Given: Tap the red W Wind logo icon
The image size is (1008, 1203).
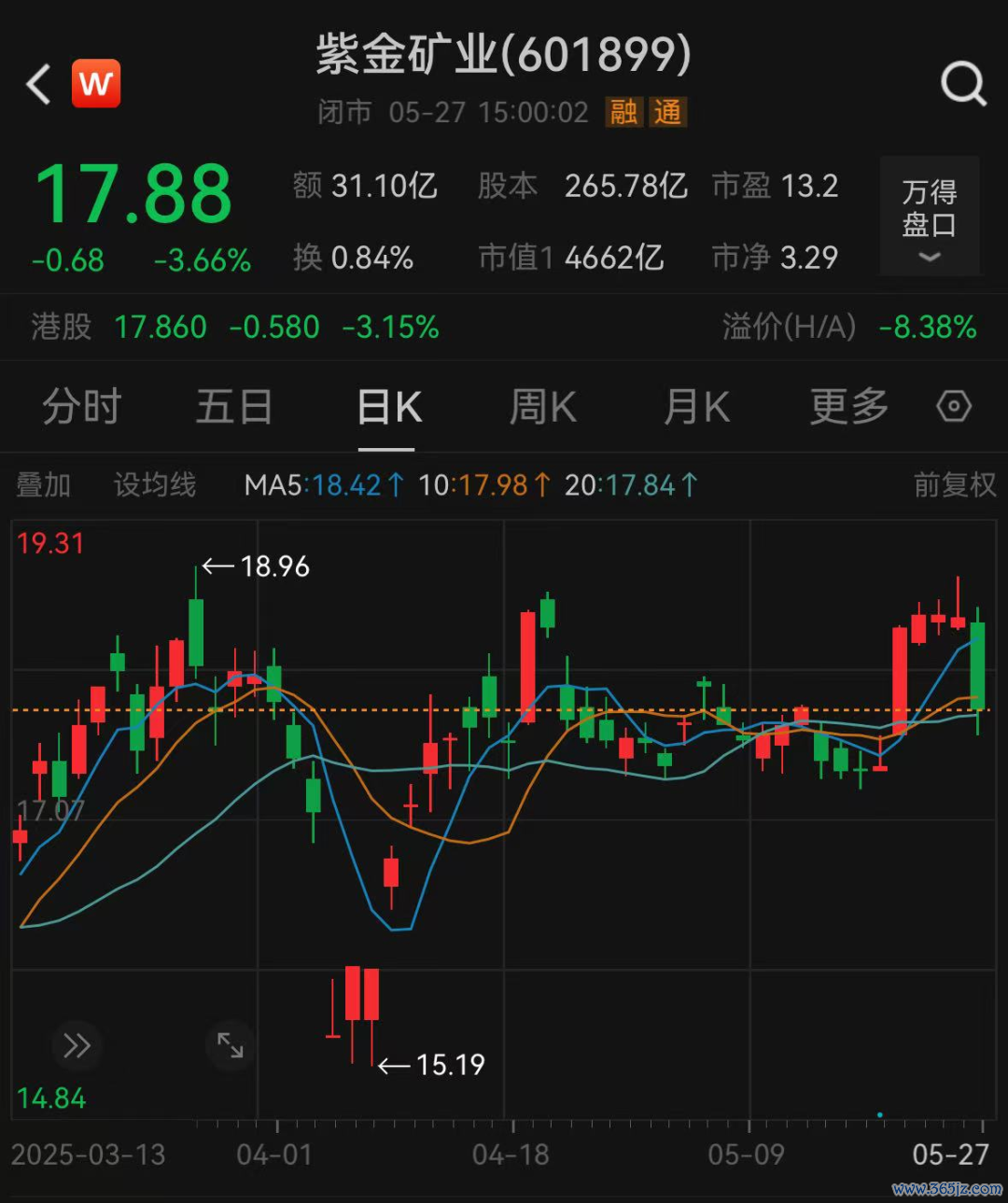Looking at the screenshot, I should click(x=96, y=84).
